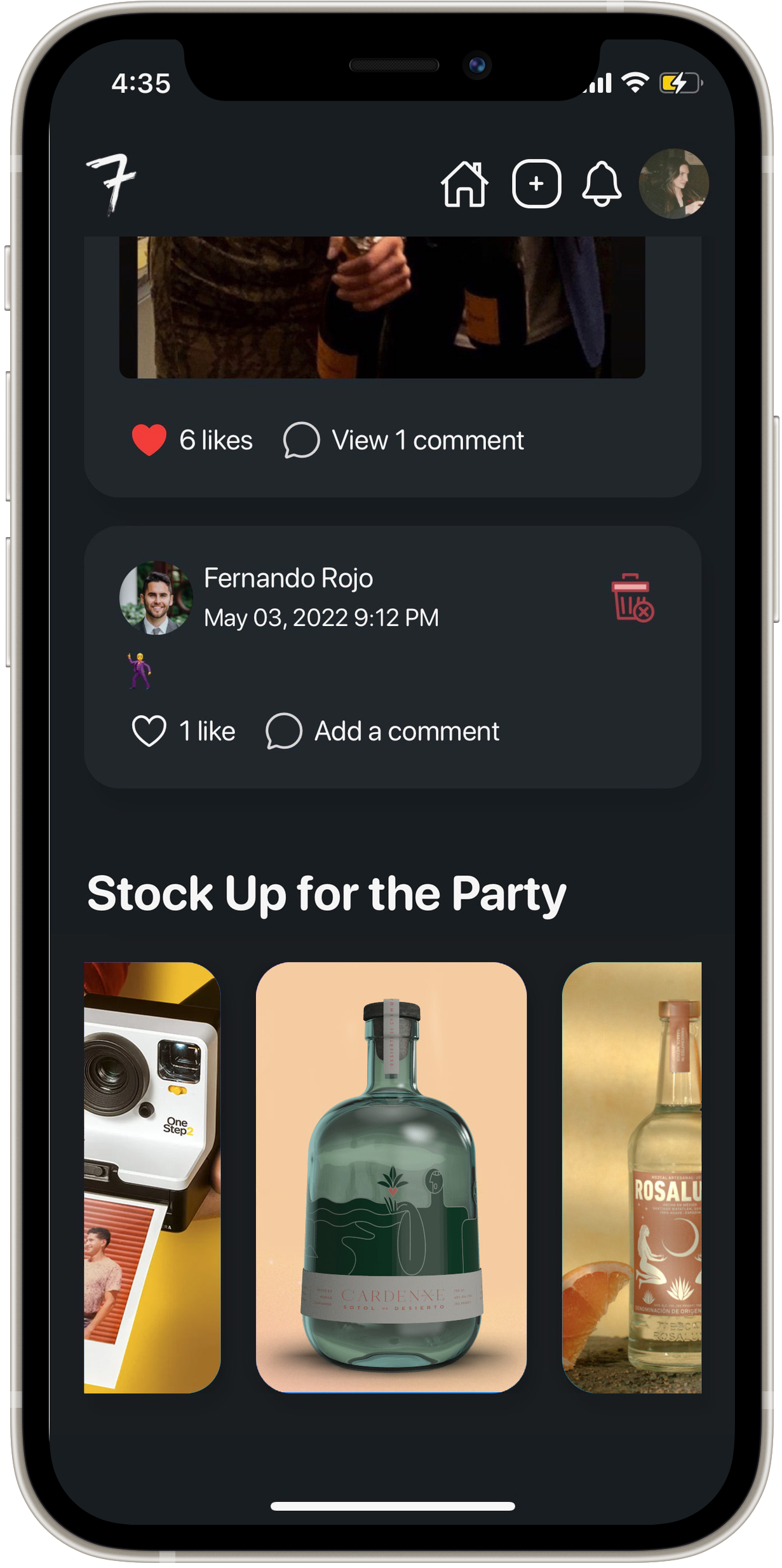Tap the stylized 7 logo in the header
This screenshot has height=1568, width=782.
(x=112, y=183)
